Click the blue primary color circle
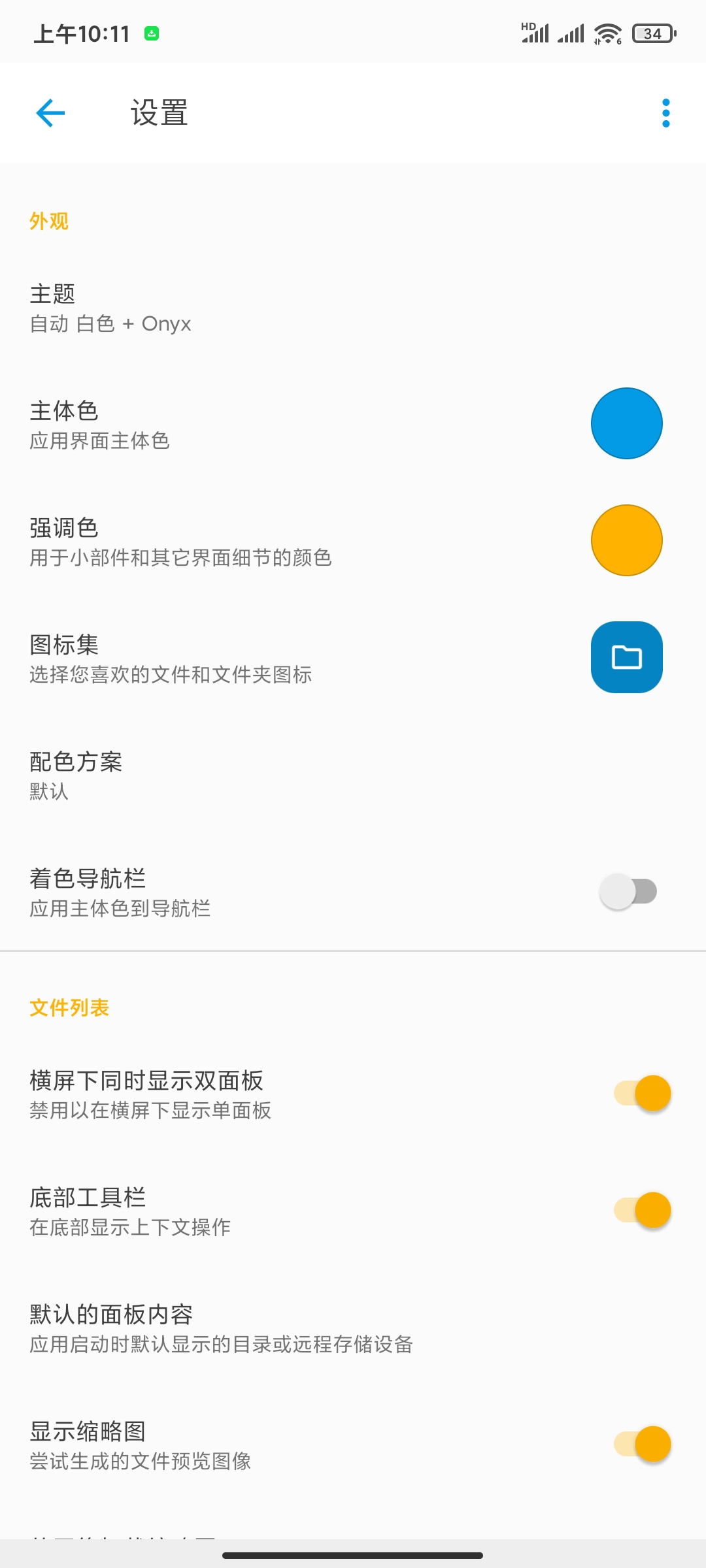Screen dimensions: 706x1568 click(626, 423)
